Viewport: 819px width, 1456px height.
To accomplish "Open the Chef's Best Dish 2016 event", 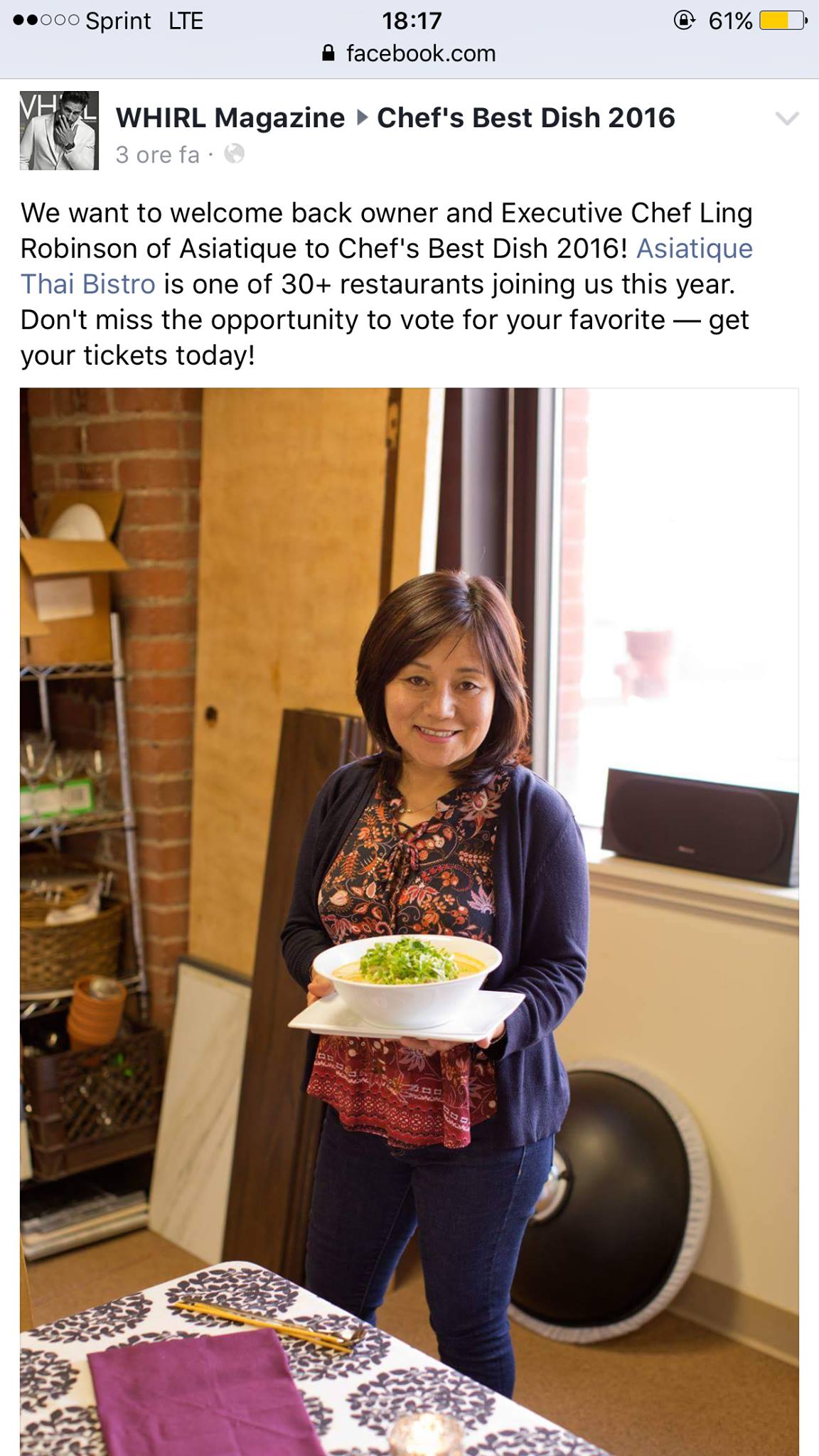I will pos(525,118).
